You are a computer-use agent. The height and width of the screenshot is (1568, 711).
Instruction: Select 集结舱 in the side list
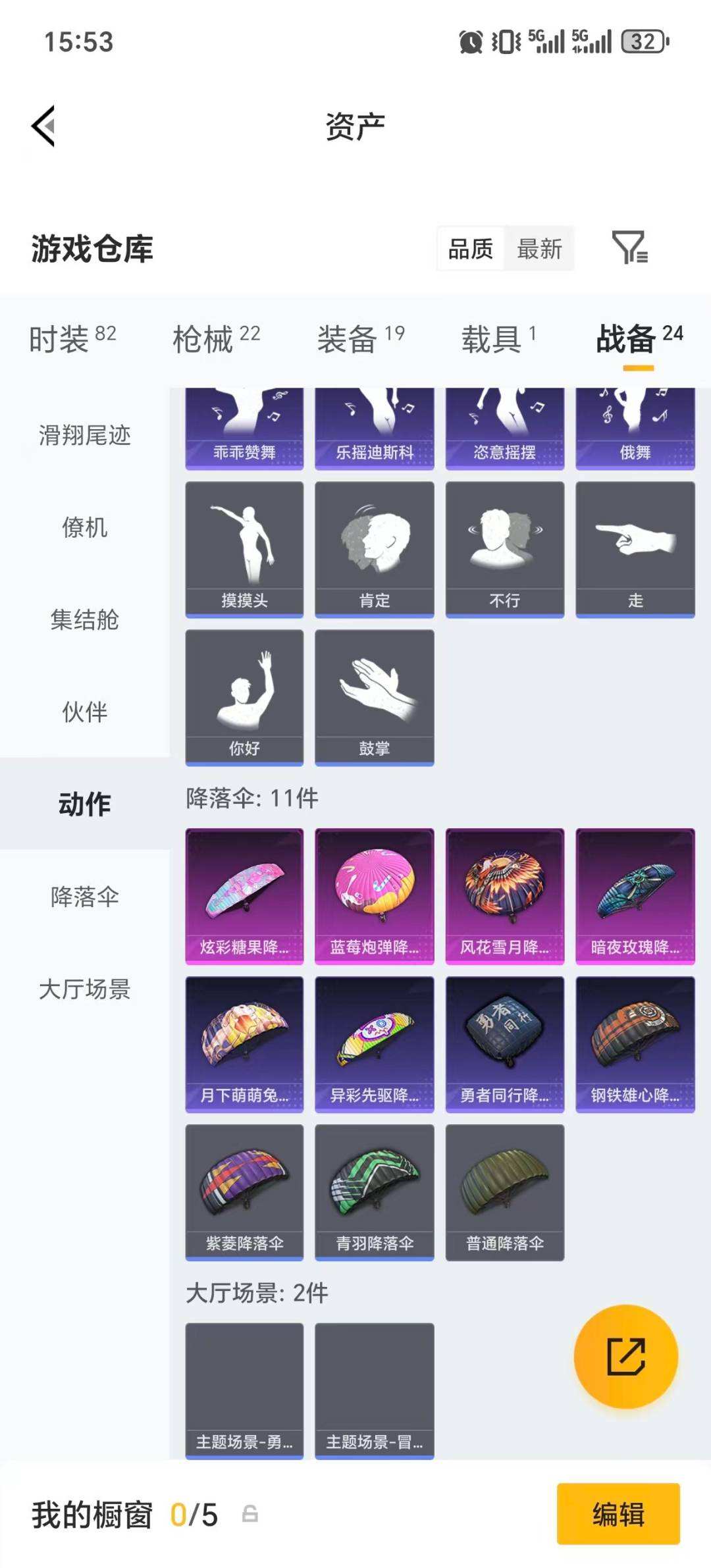84,619
